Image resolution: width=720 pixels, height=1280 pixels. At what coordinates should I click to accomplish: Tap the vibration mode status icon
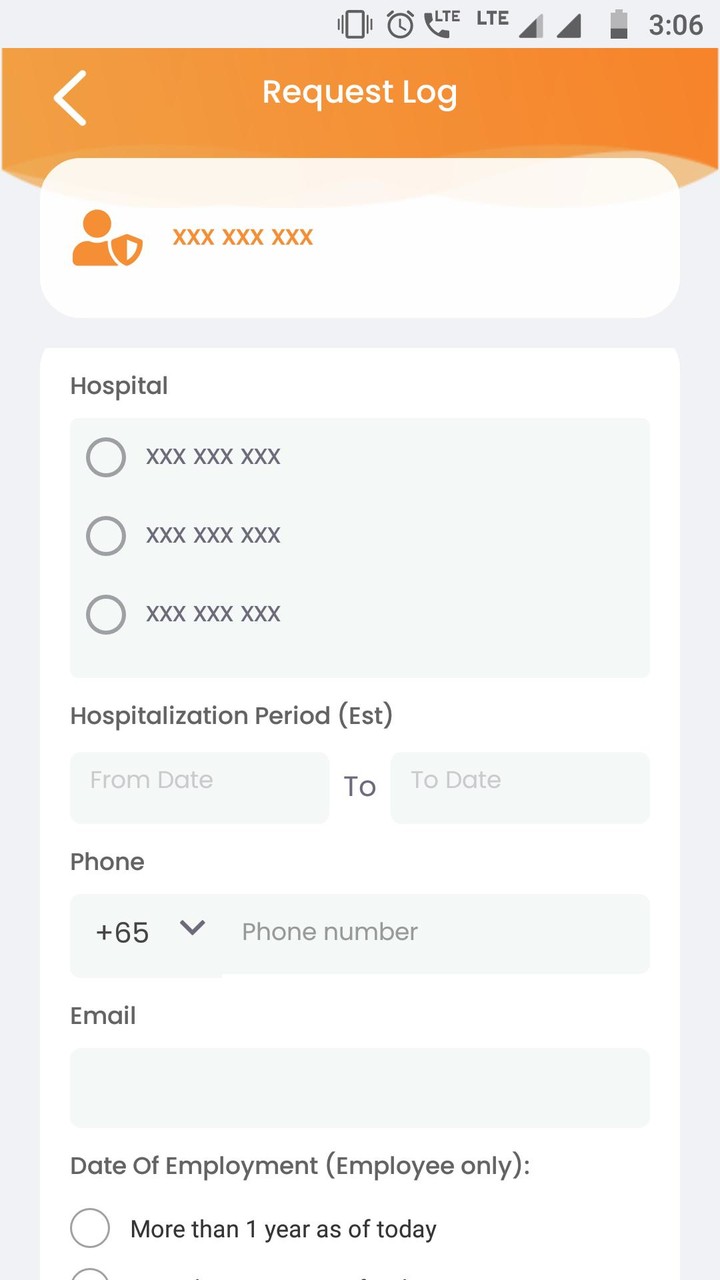point(353,22)
